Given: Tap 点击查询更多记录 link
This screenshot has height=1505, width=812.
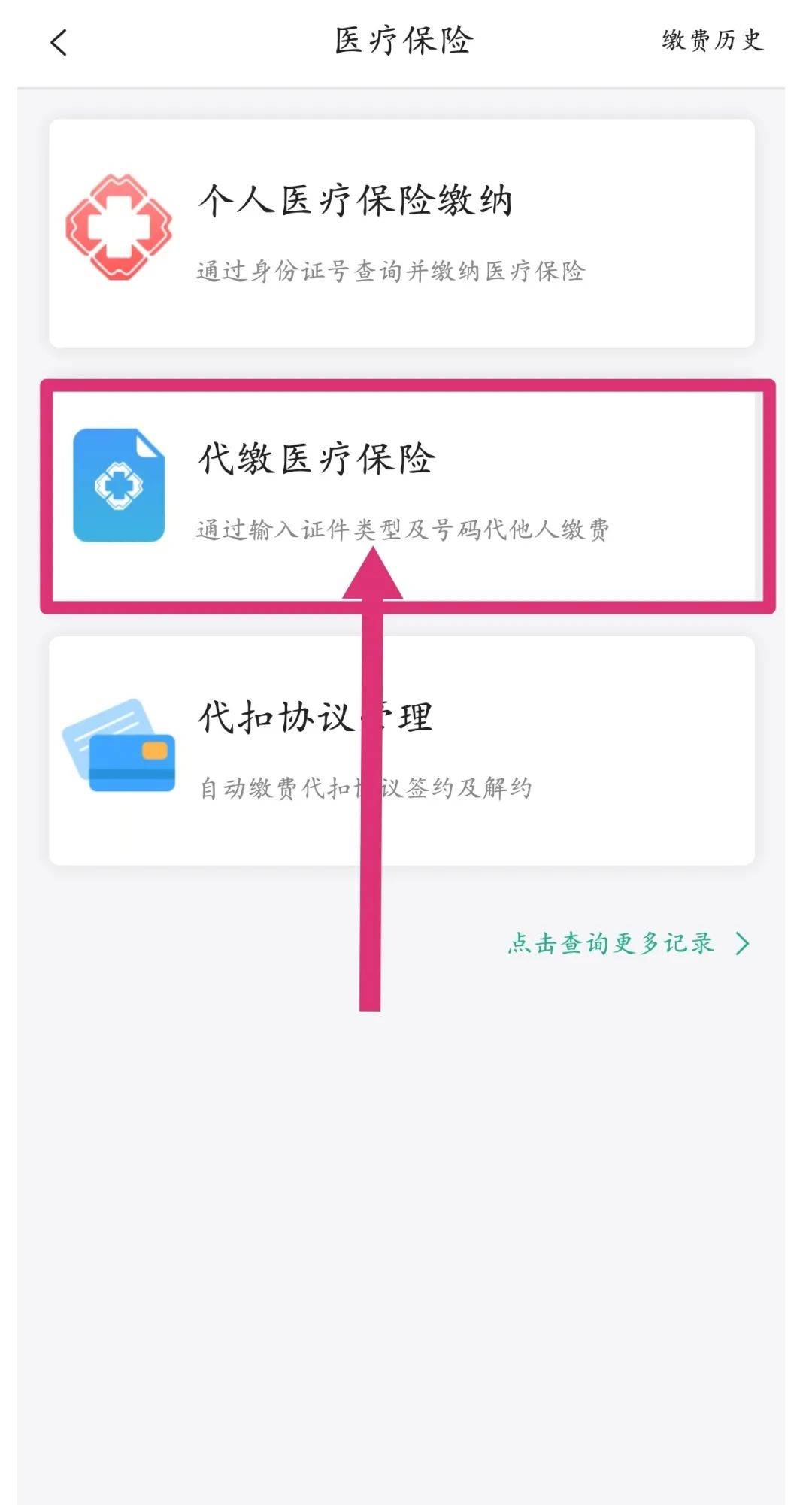Looking at the screenshot, I should 628,943.
